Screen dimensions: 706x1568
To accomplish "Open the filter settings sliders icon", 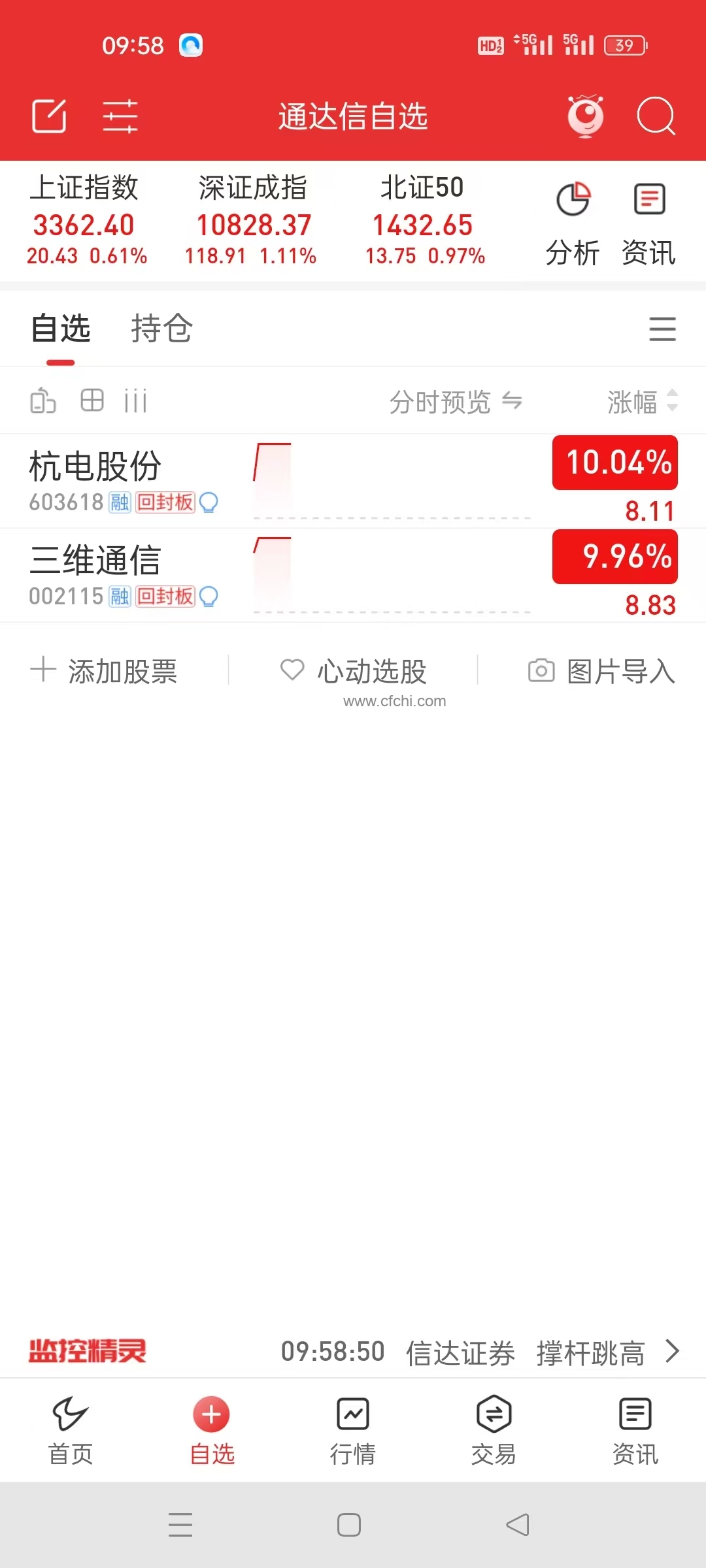I will pos(120,116).
